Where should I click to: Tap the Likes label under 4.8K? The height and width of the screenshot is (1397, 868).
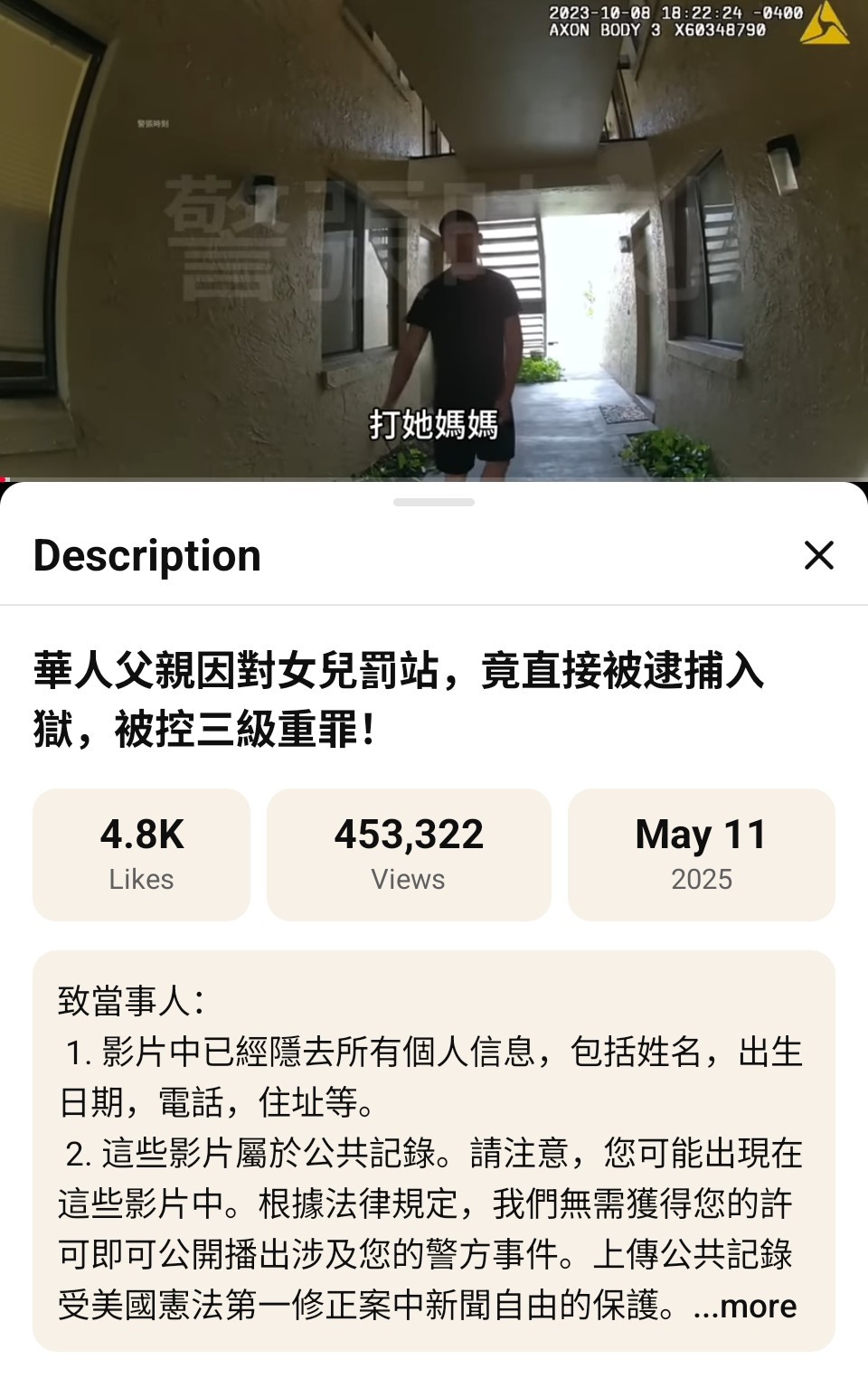(142, 878)
